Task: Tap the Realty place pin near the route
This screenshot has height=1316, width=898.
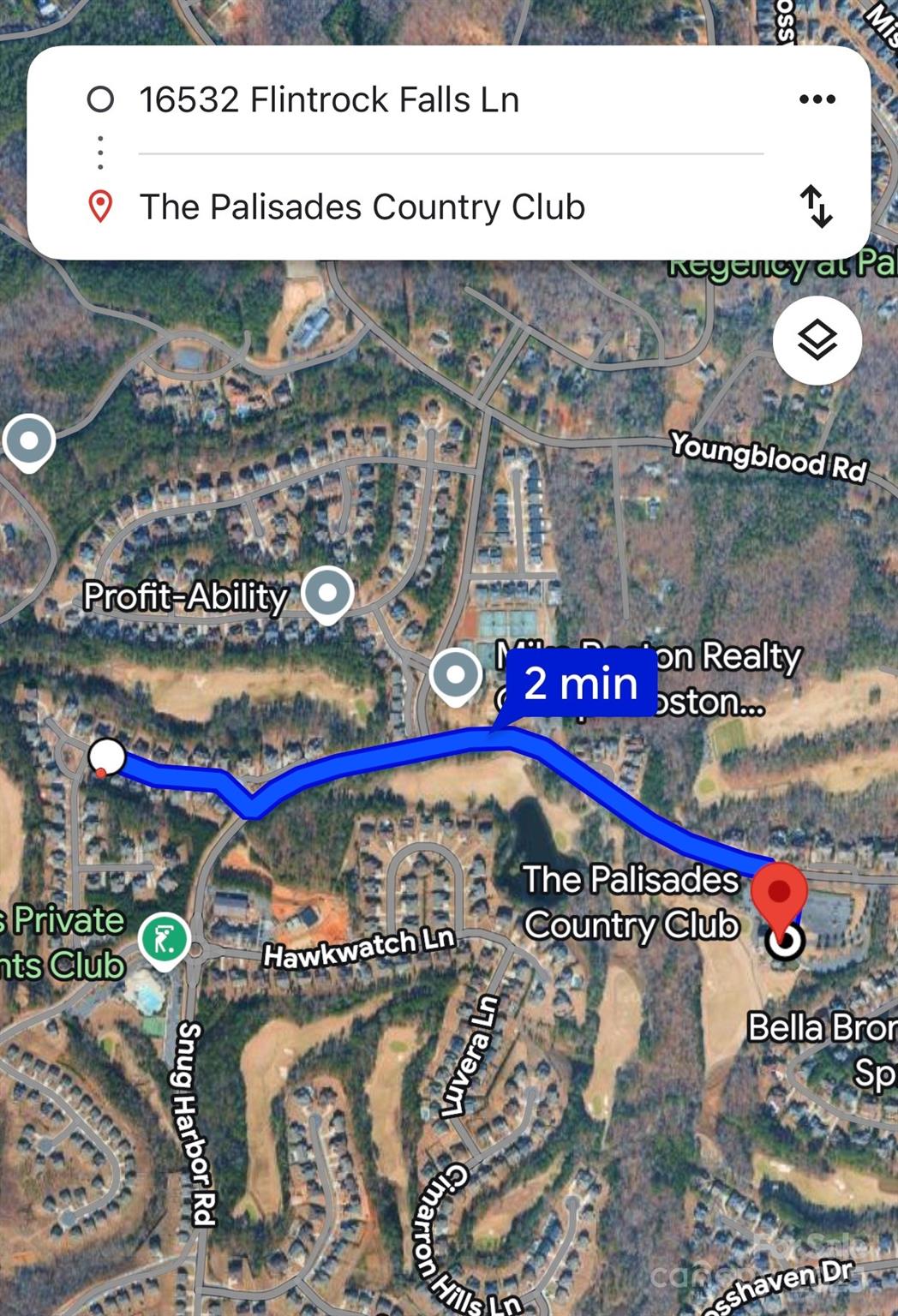Action: pos(456,675)
